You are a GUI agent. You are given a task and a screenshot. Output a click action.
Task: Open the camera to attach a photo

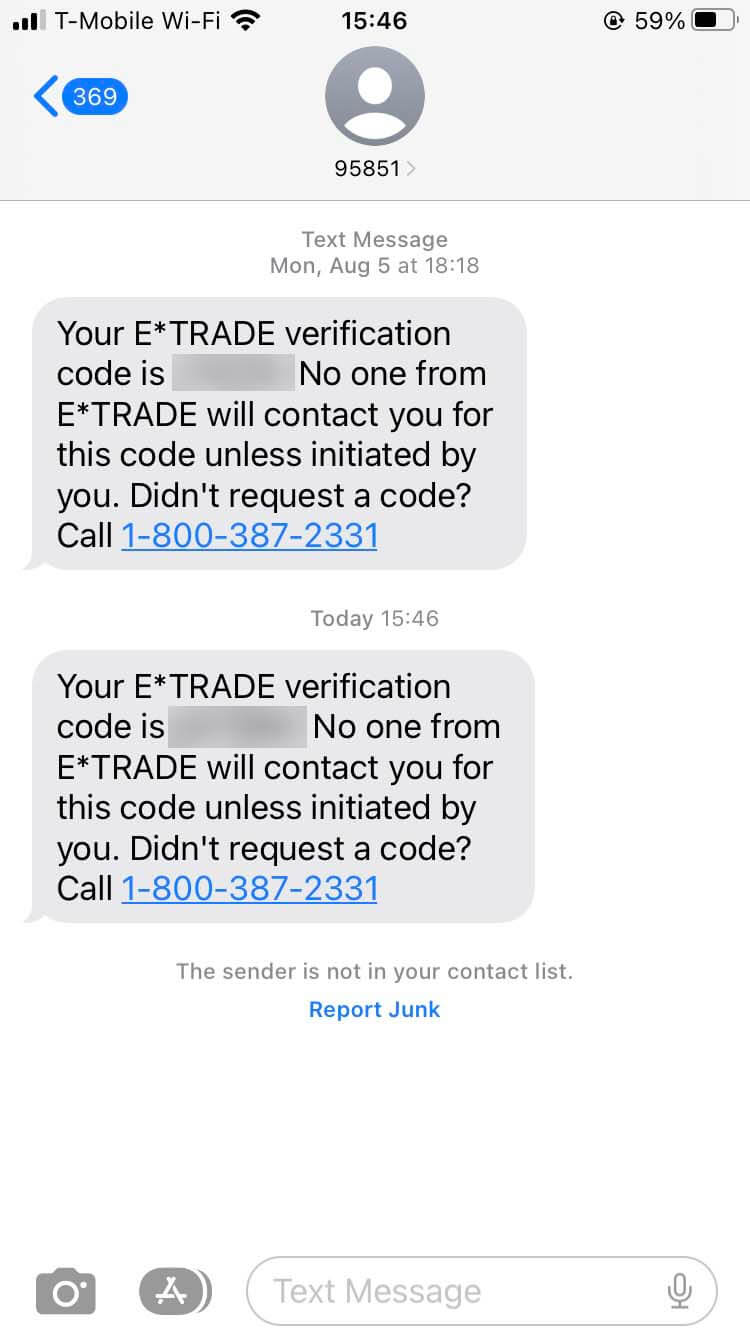tap(66, 1292)
